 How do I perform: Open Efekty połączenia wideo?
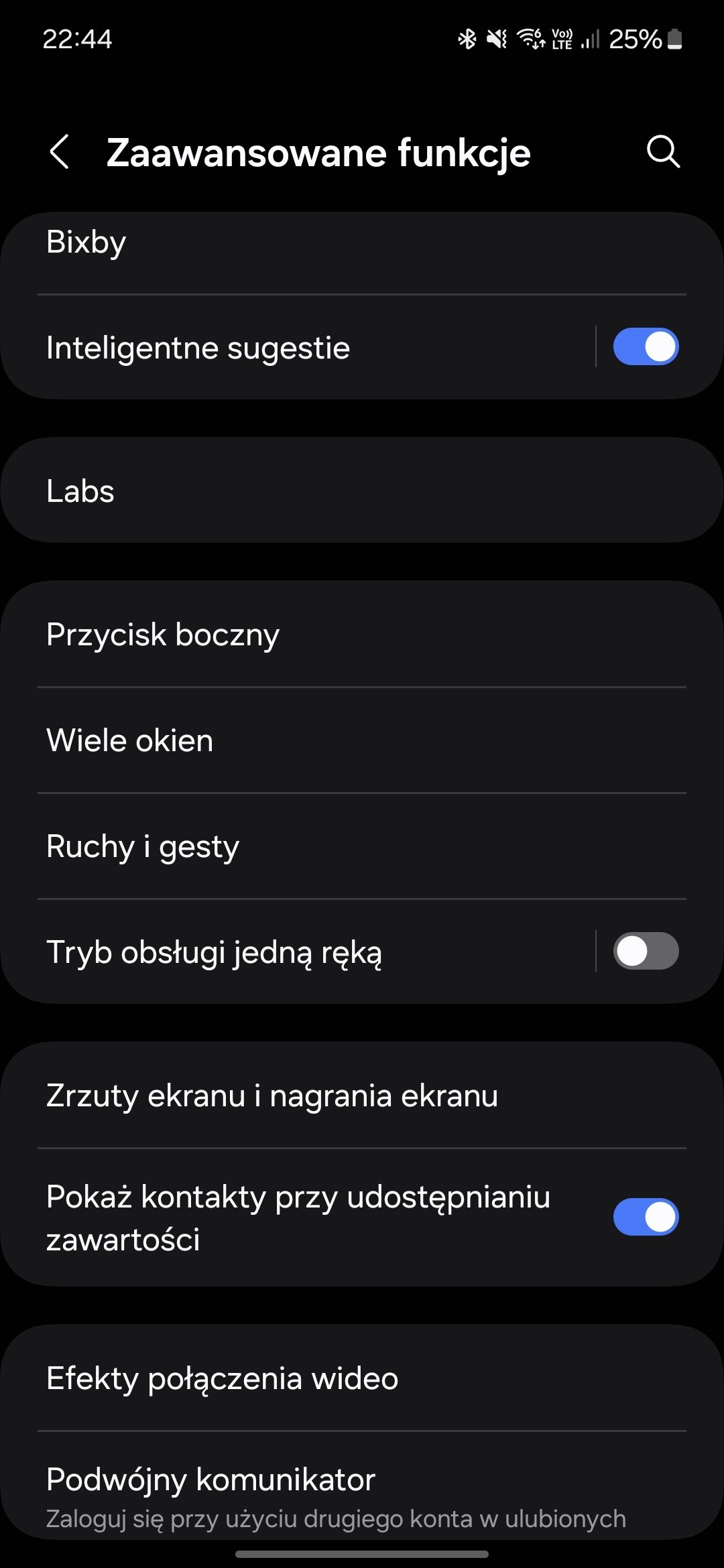coord(362,1378)
